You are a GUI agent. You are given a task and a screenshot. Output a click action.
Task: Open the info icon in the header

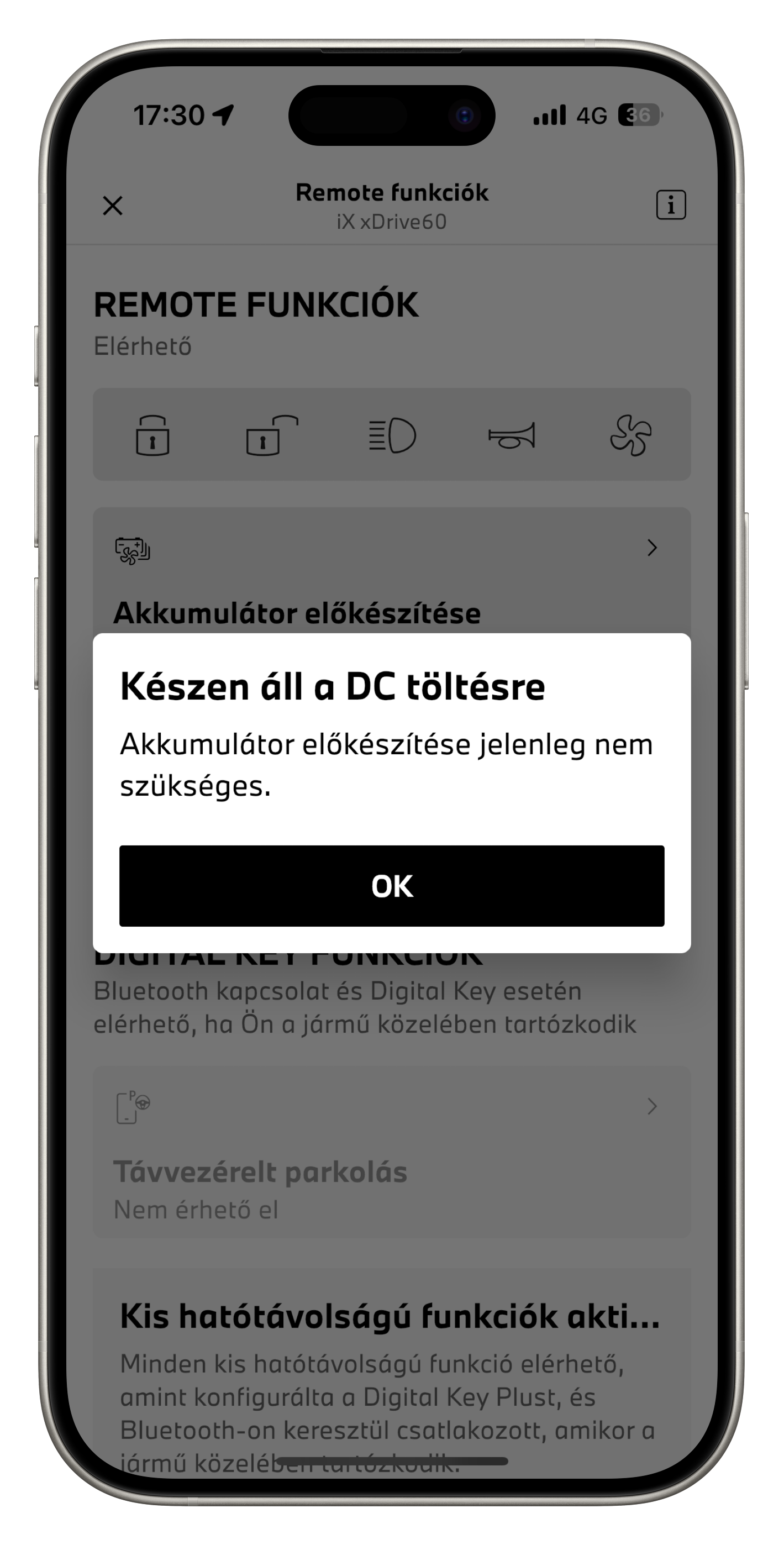(x=671, y=205)
